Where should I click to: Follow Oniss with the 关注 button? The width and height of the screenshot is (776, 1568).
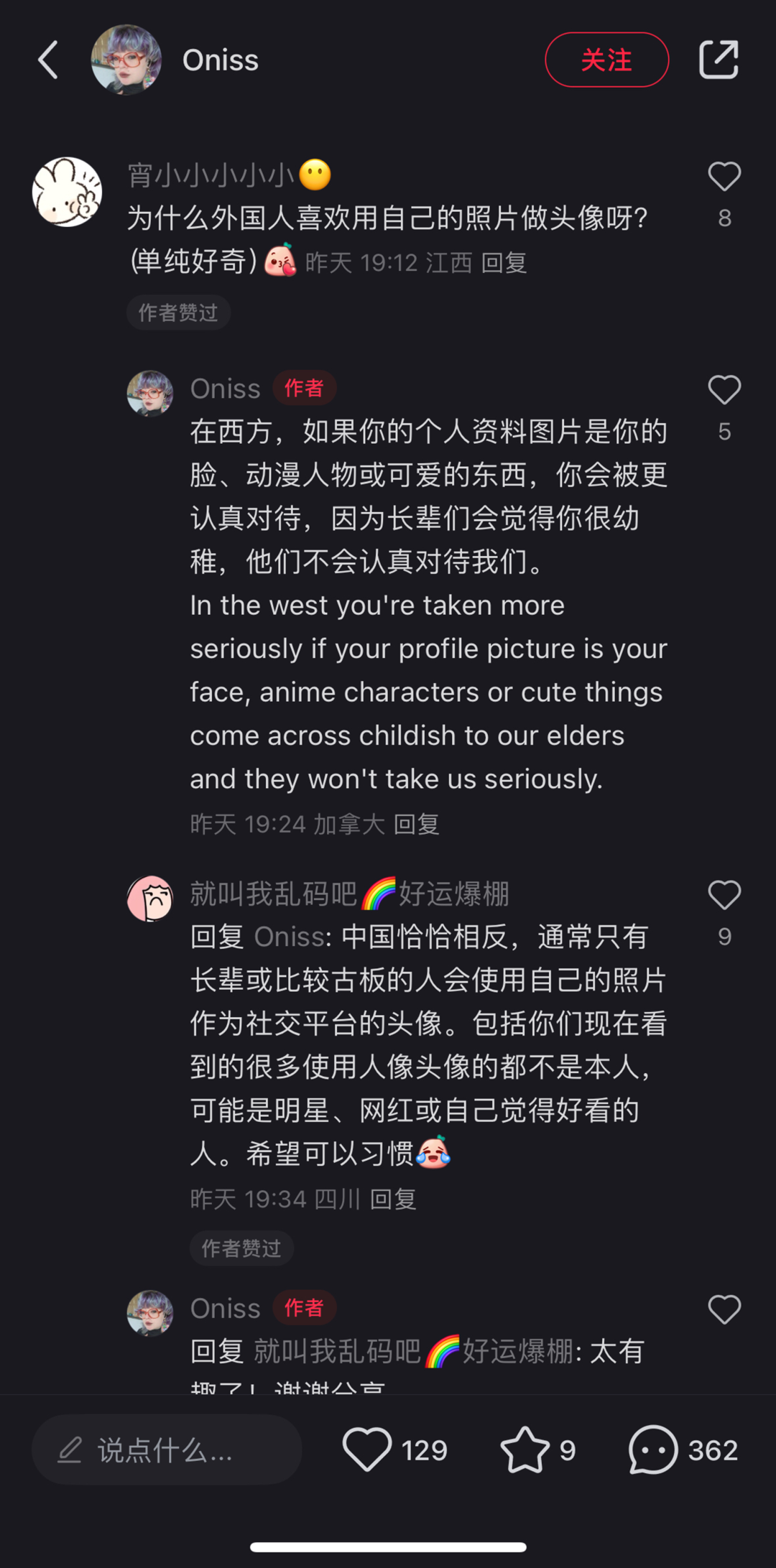coord(606,60)
